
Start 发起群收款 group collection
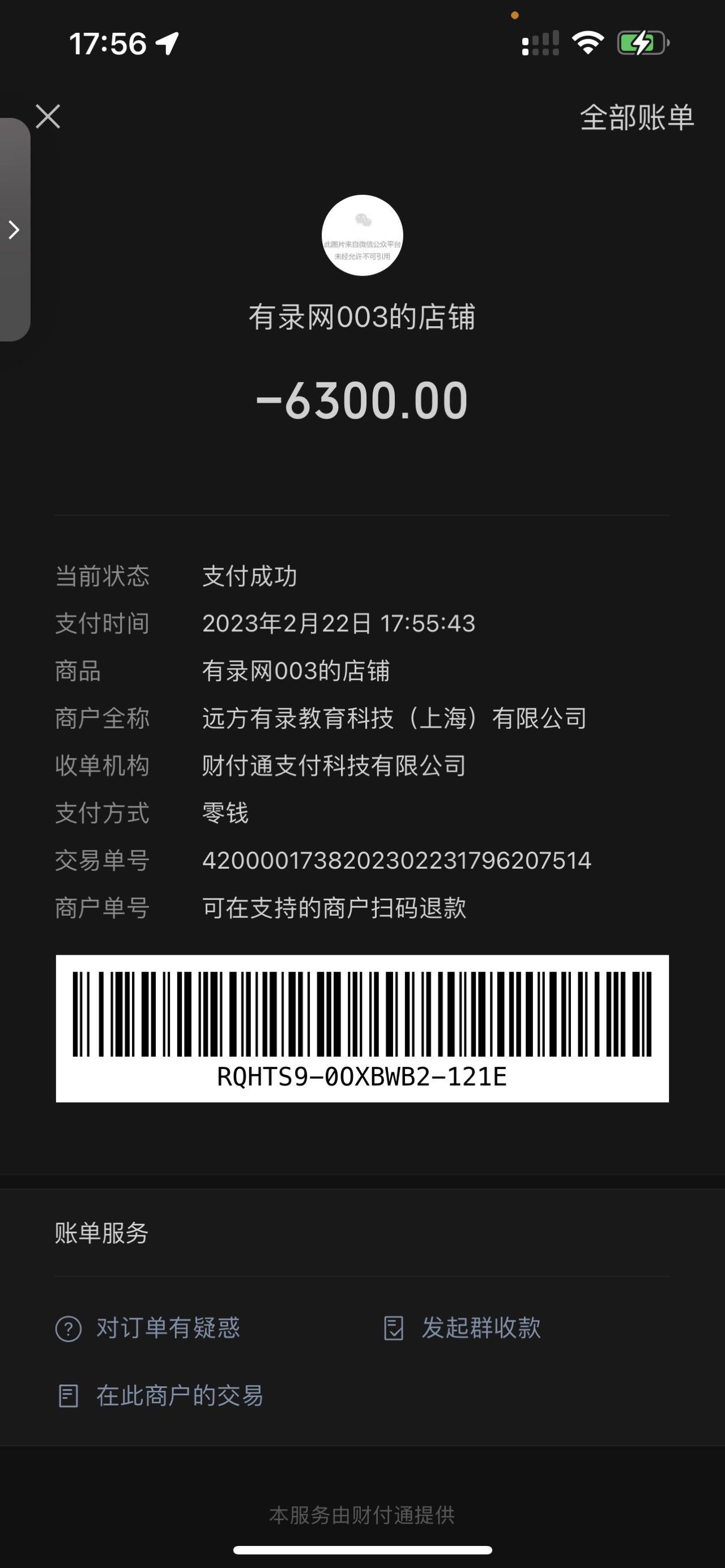(463, 1328)
